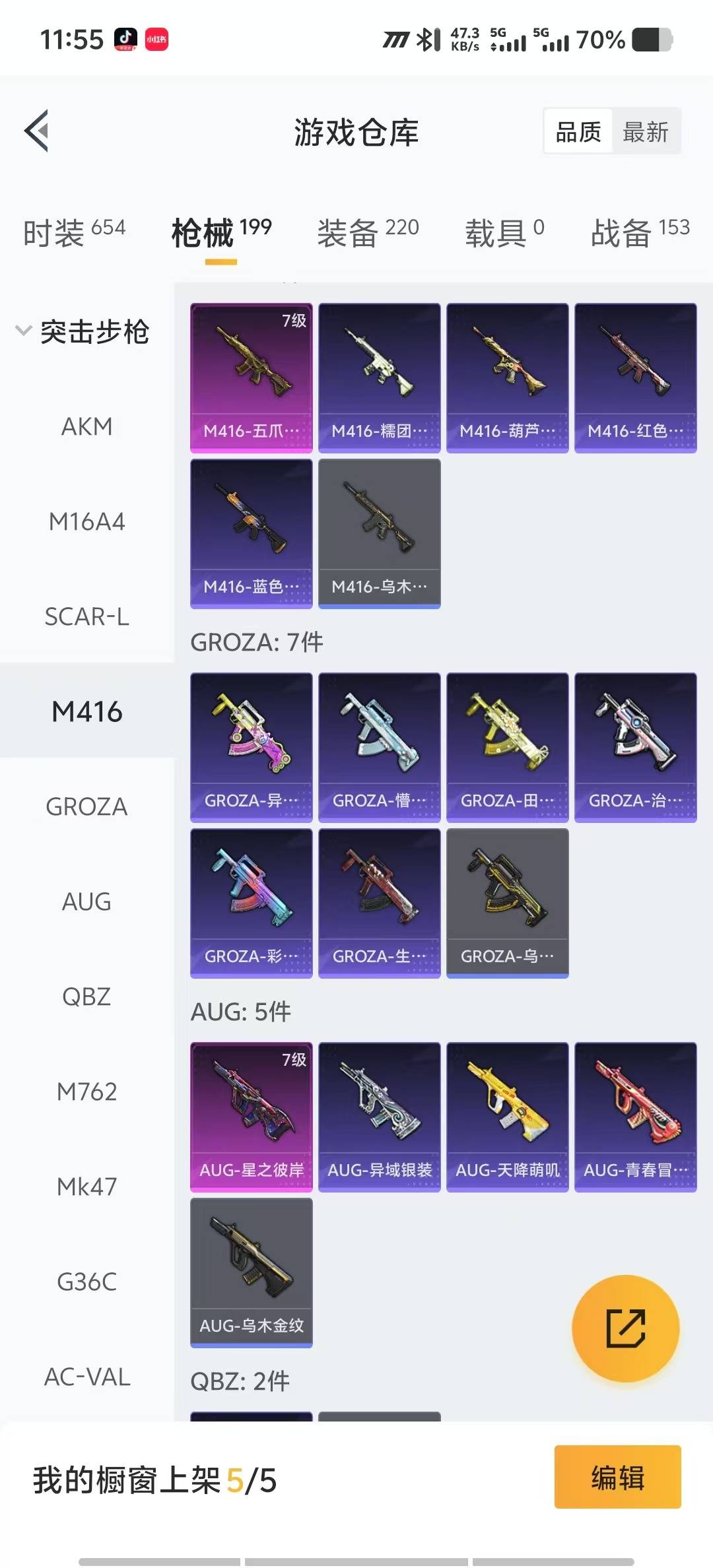Jump to the SCAR-L weapon list
Image resolution: width=713 pixels, height=1568 pixels.
tap(86, 616)
